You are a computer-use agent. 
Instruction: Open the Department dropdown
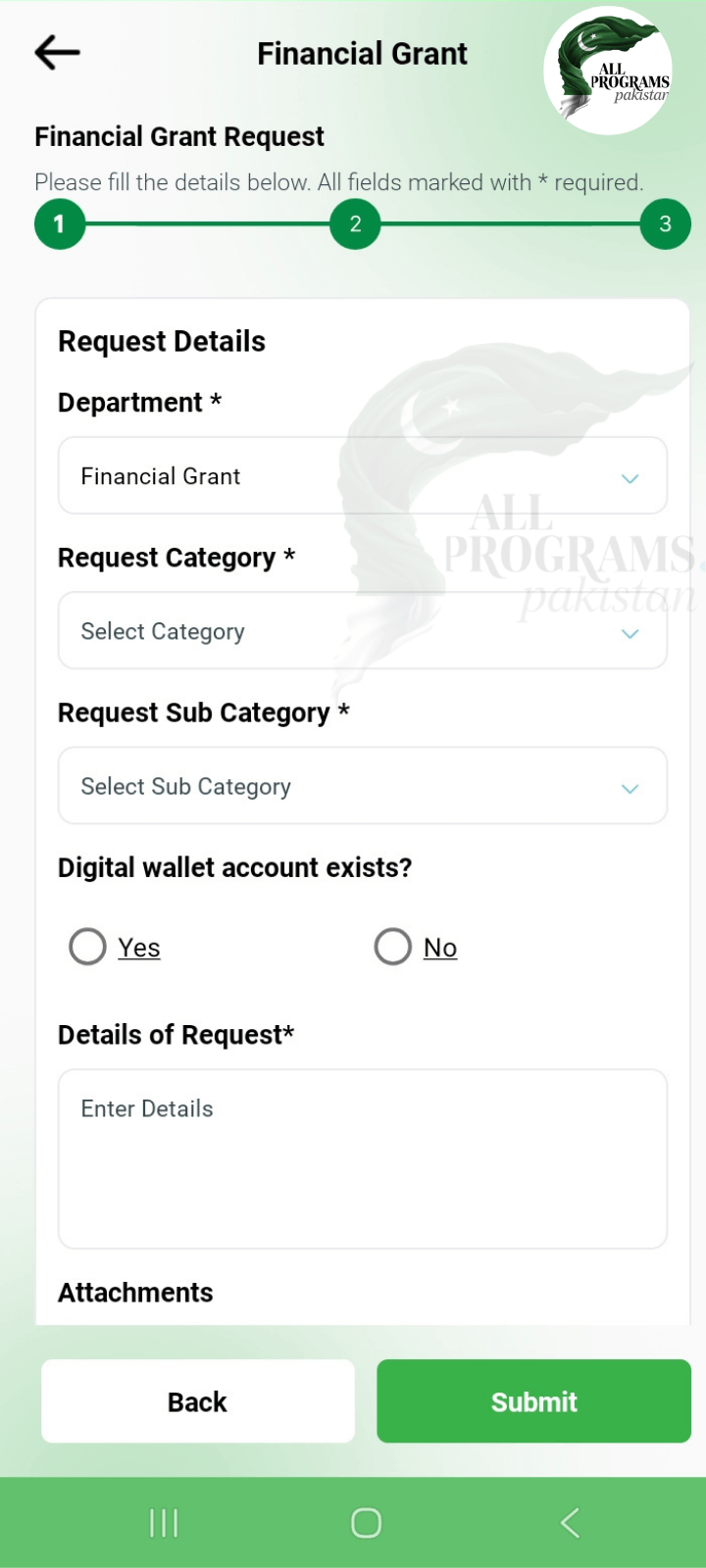pos(363,476)
